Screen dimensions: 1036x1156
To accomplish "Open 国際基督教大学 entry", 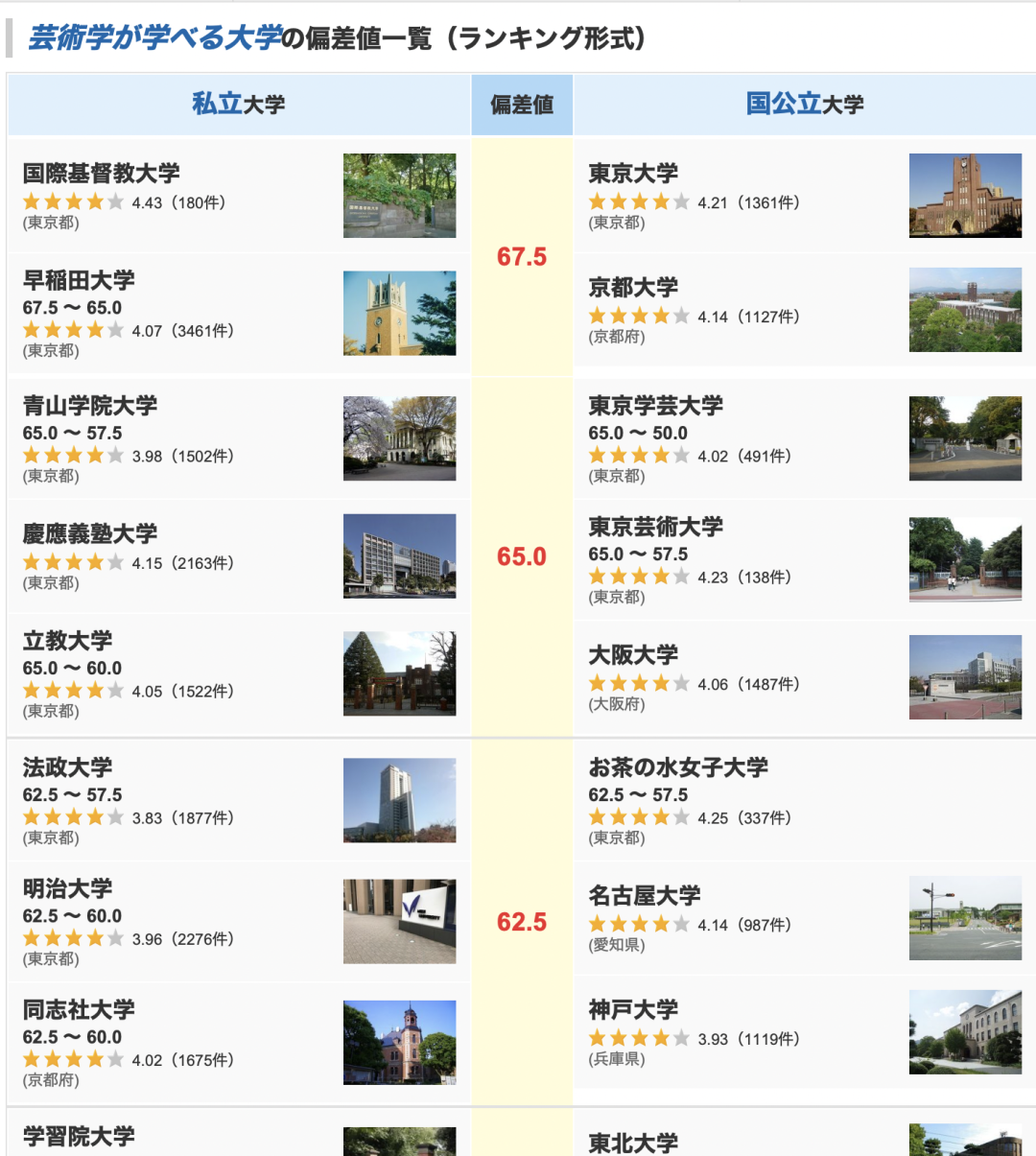I will (102, 174).
